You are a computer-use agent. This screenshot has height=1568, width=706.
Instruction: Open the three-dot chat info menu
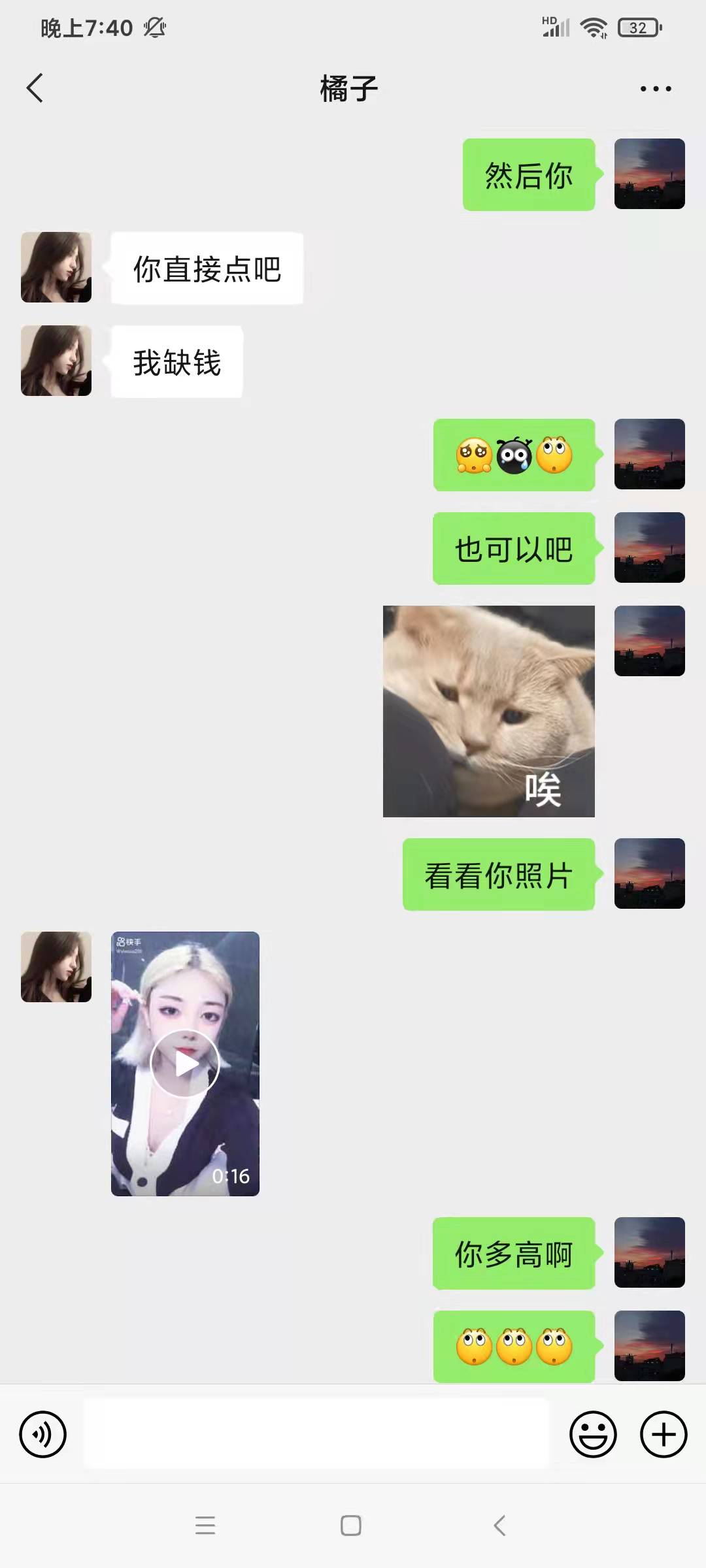pyautogui.click(x=656, y=89)
